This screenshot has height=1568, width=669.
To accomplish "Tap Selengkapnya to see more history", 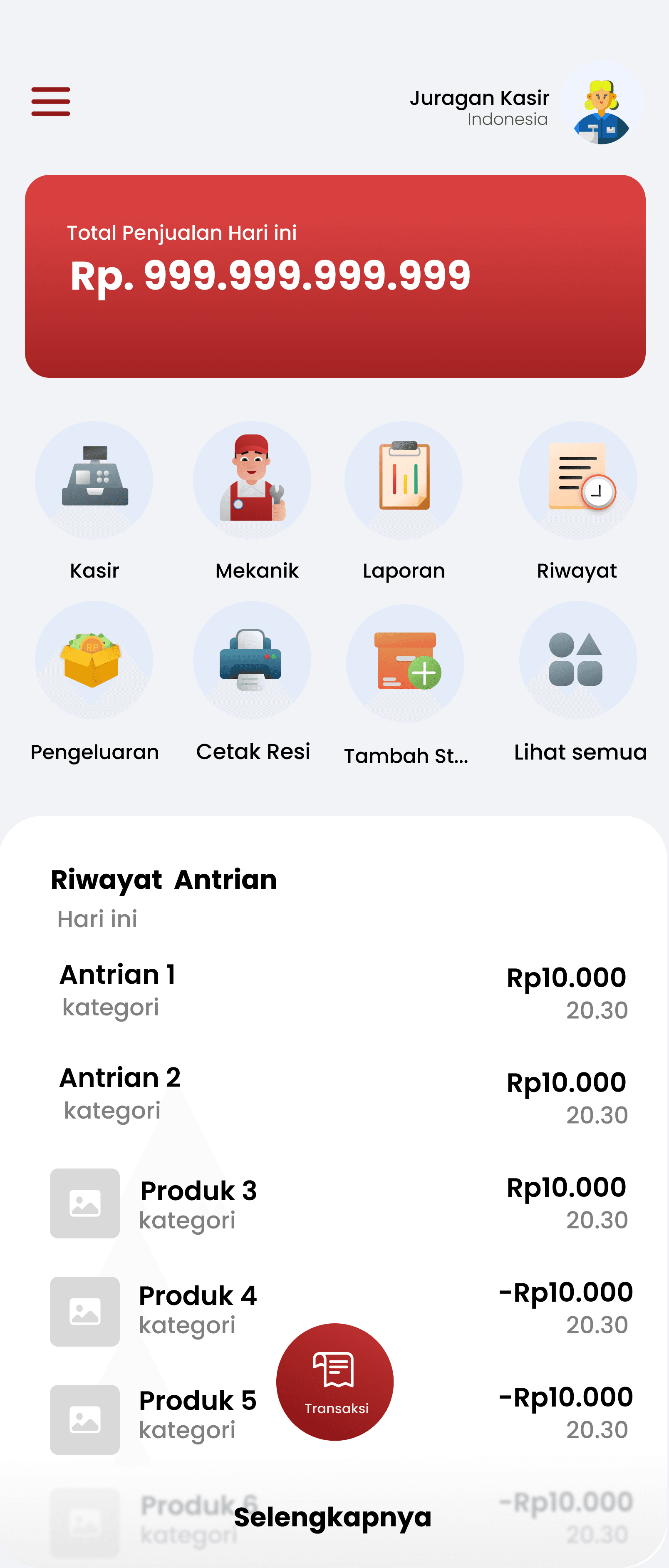I will [332, 1517].
